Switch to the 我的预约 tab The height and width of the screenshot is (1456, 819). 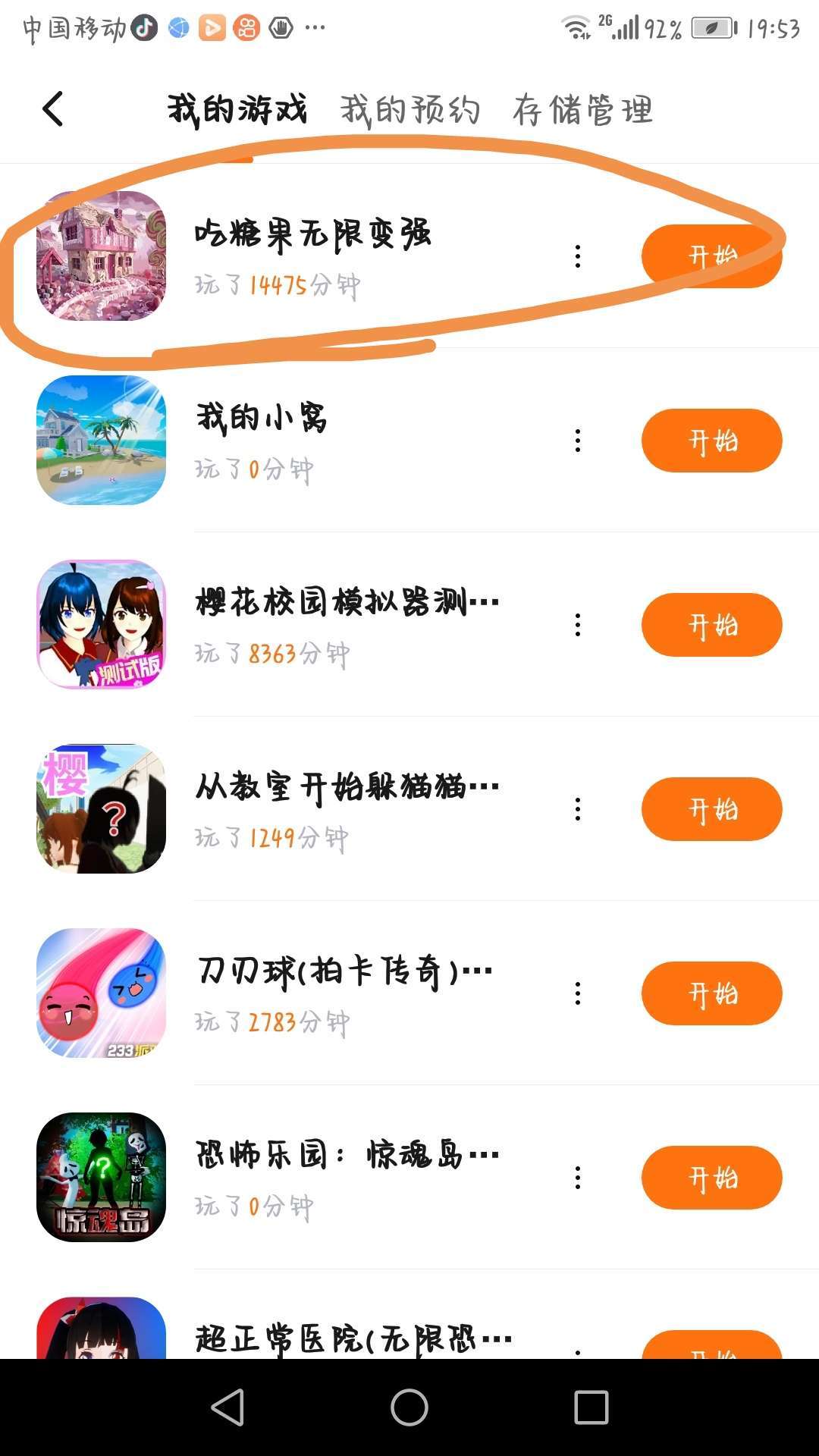pos(409,110)
